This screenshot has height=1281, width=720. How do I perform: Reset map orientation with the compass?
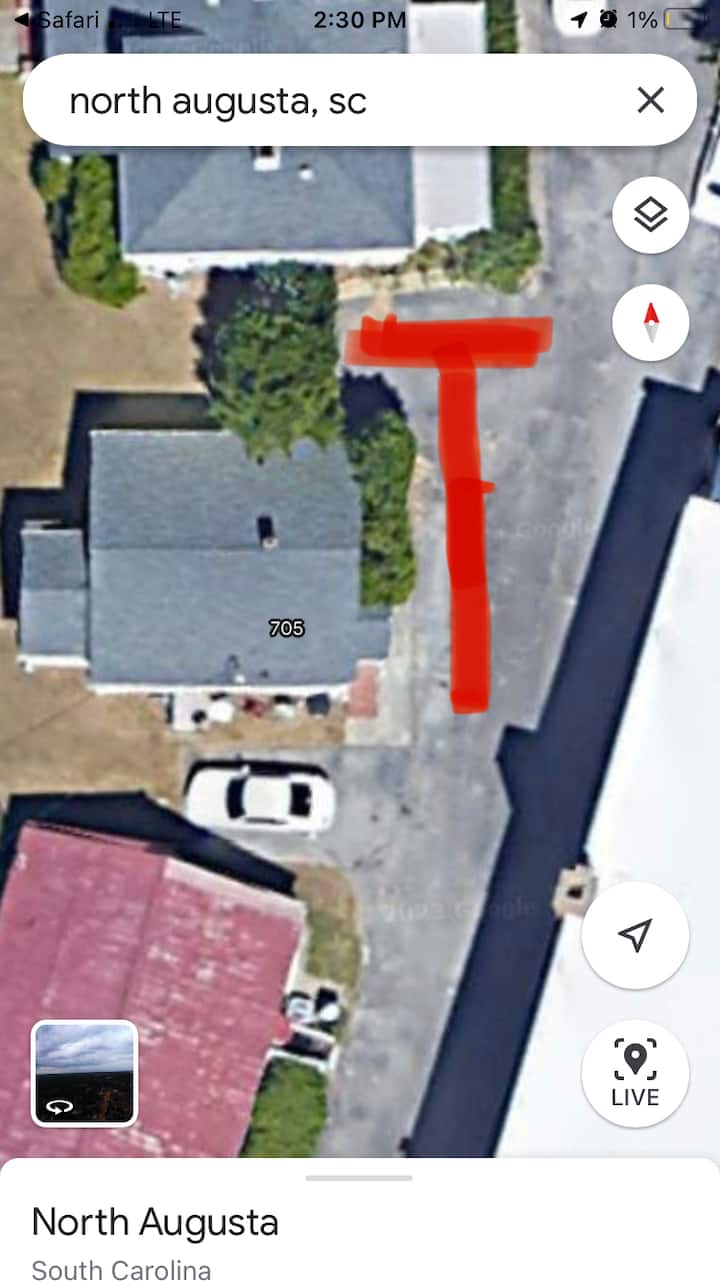650,323
